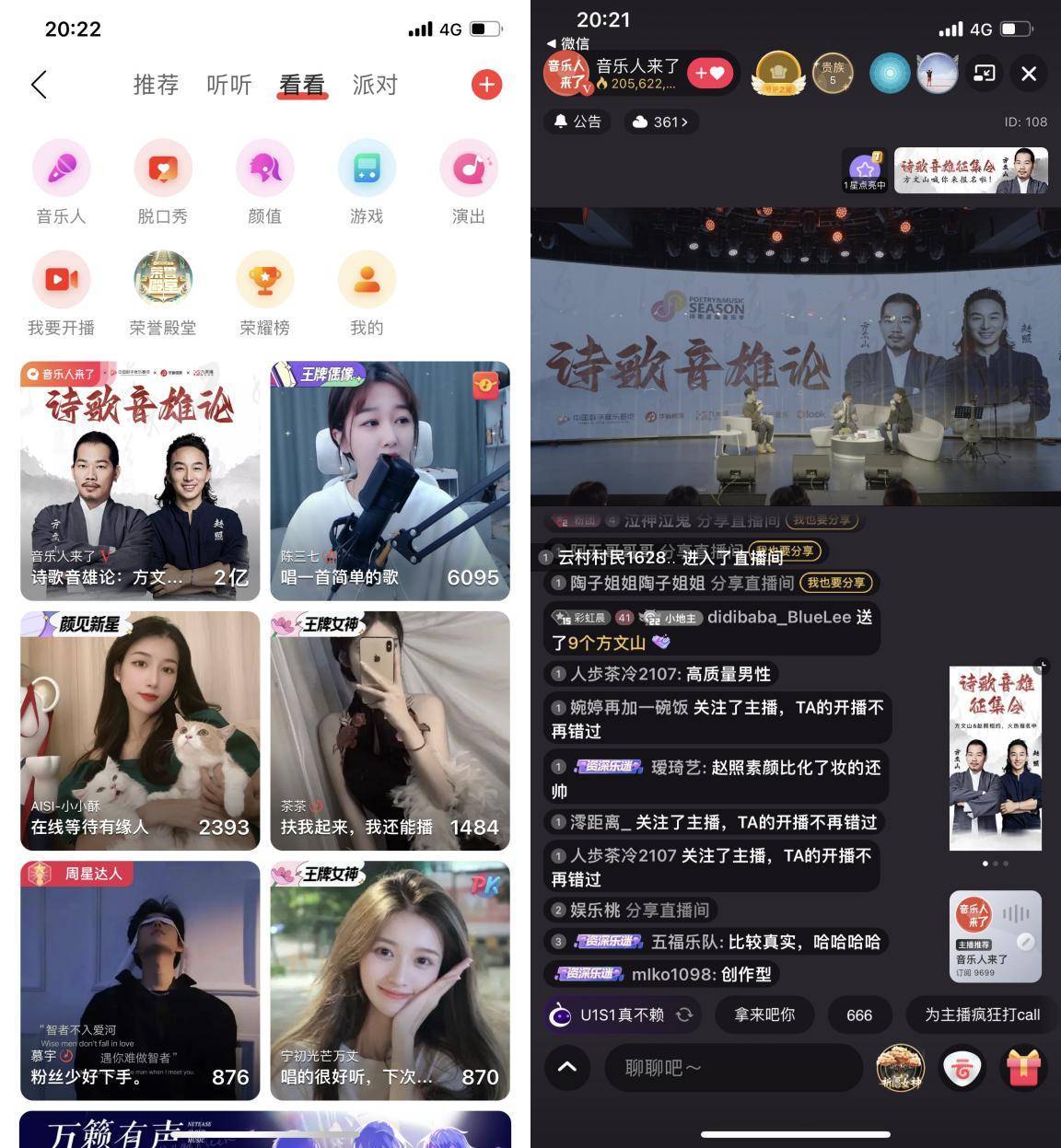Expand the up-arrow menu beside chat
The image size is (1061, 1148).
(567, 1068)
